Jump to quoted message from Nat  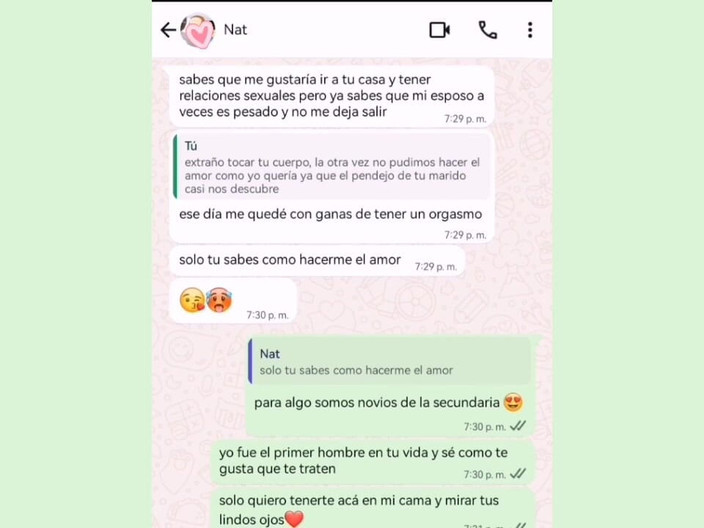(x=390, y=362)
